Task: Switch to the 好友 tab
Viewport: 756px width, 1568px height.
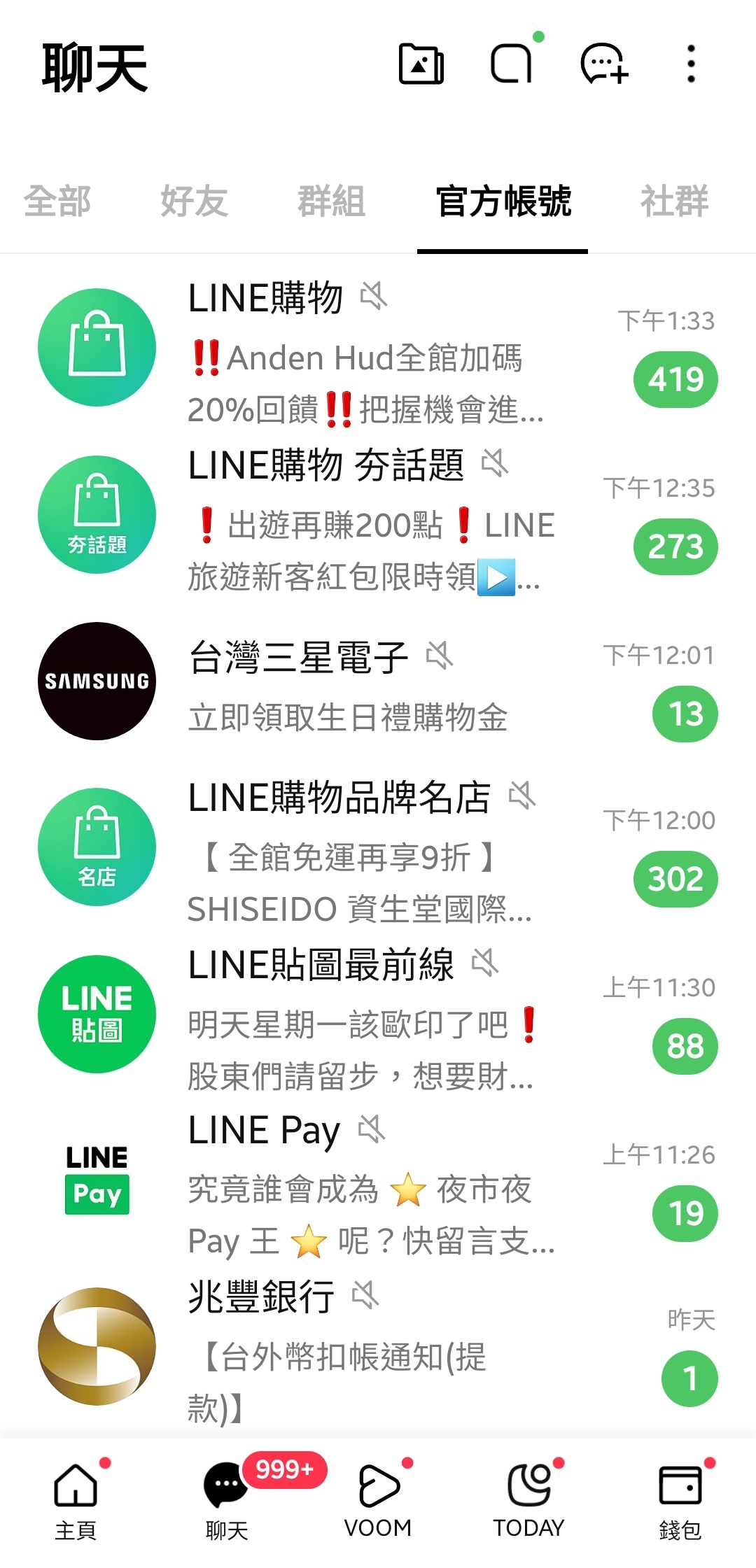Action: coord(195,202)
